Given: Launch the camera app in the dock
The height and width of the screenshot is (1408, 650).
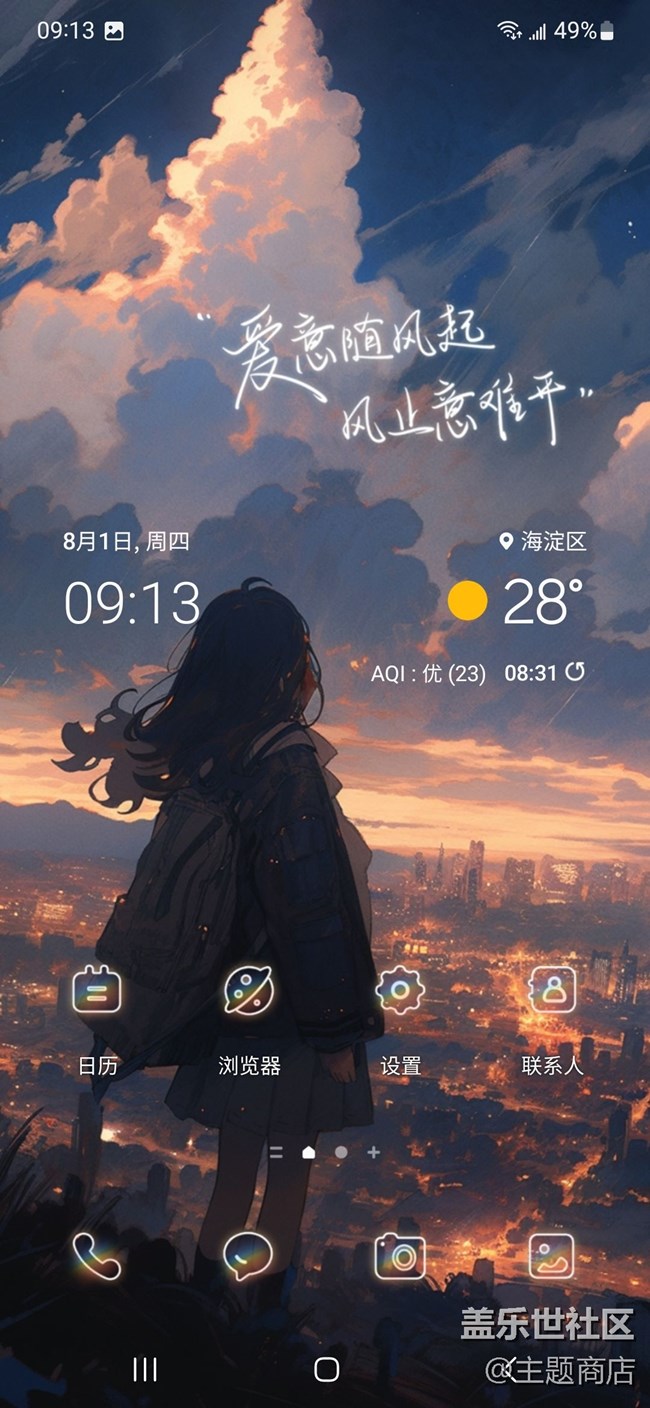Looking at the screenshot, I should [400, 1255].
